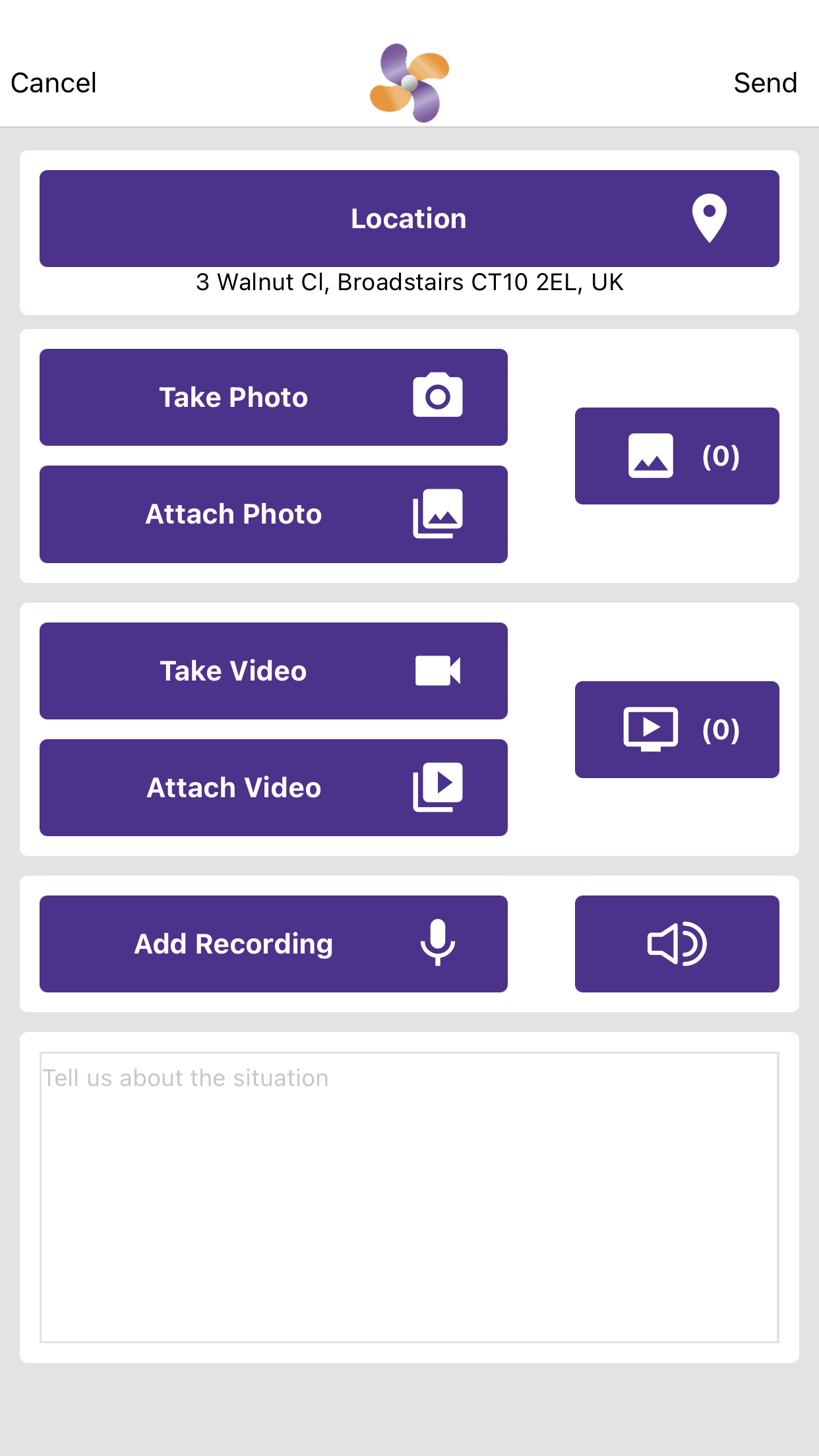This screenshot has height=1456, width=819.
Task: View attached photos counter showing (0)
Action: coord(677,455)
